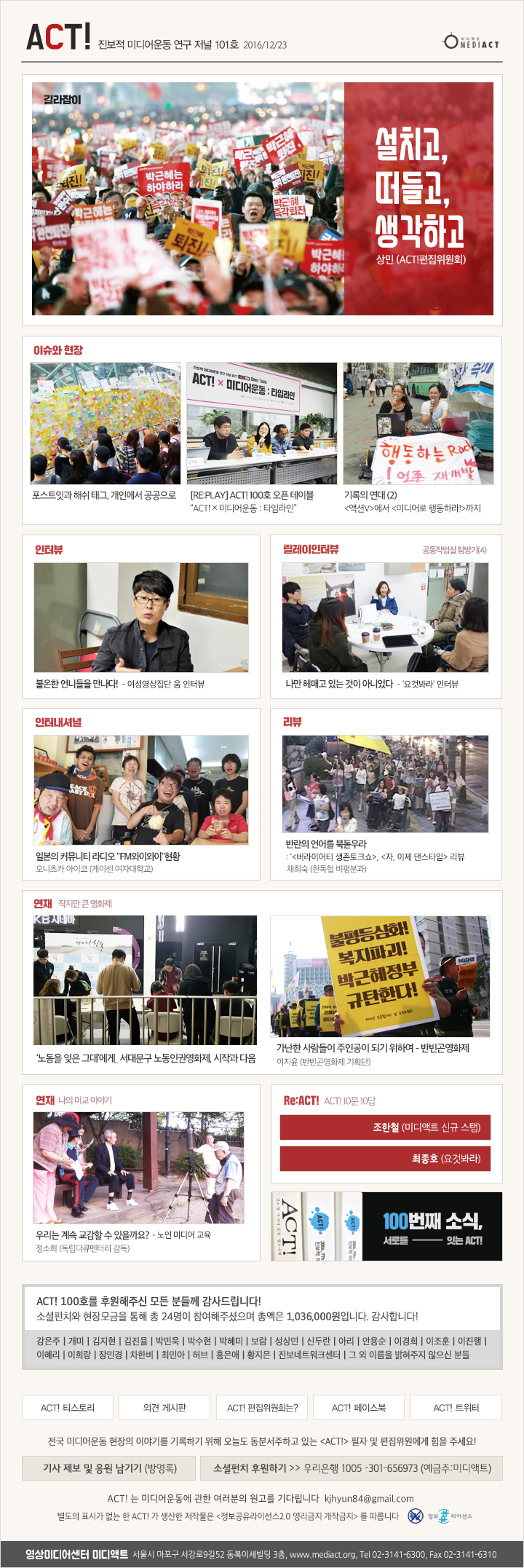Open the ACT! 100호 오픈 테이블 article
The image size is (524, 1568).
[252, 495]
